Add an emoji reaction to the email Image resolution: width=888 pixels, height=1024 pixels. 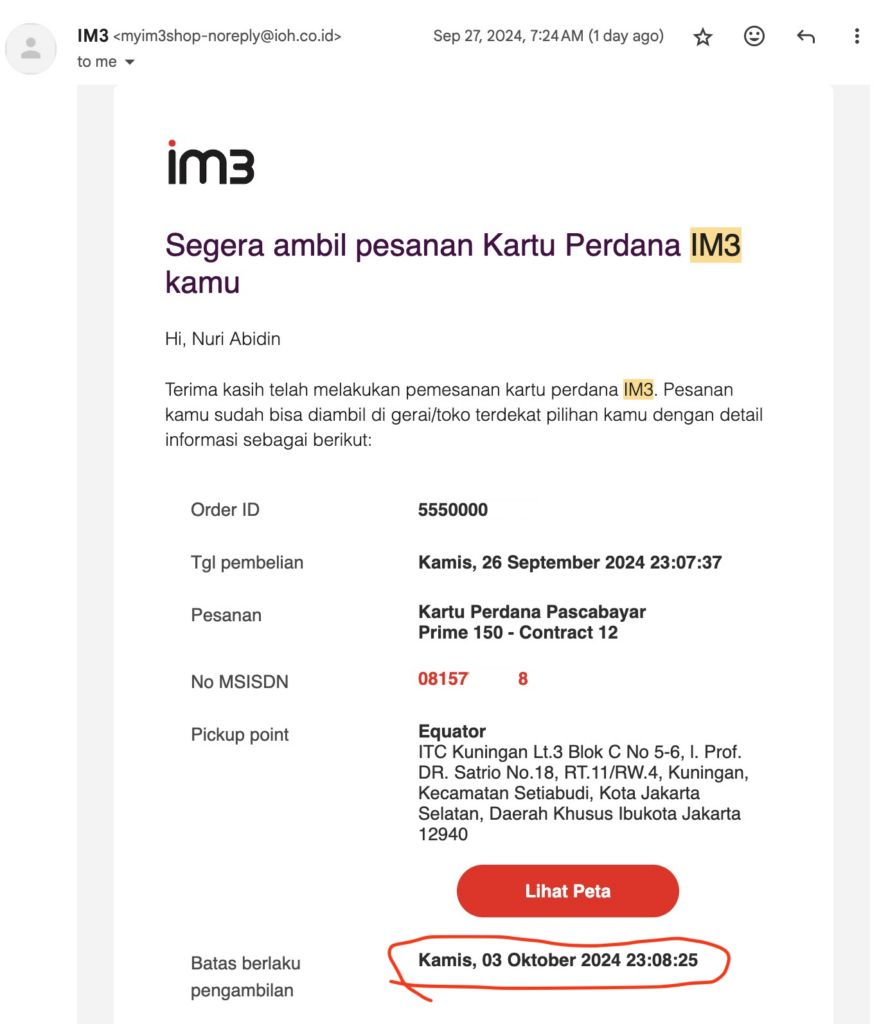click(754, 37)
